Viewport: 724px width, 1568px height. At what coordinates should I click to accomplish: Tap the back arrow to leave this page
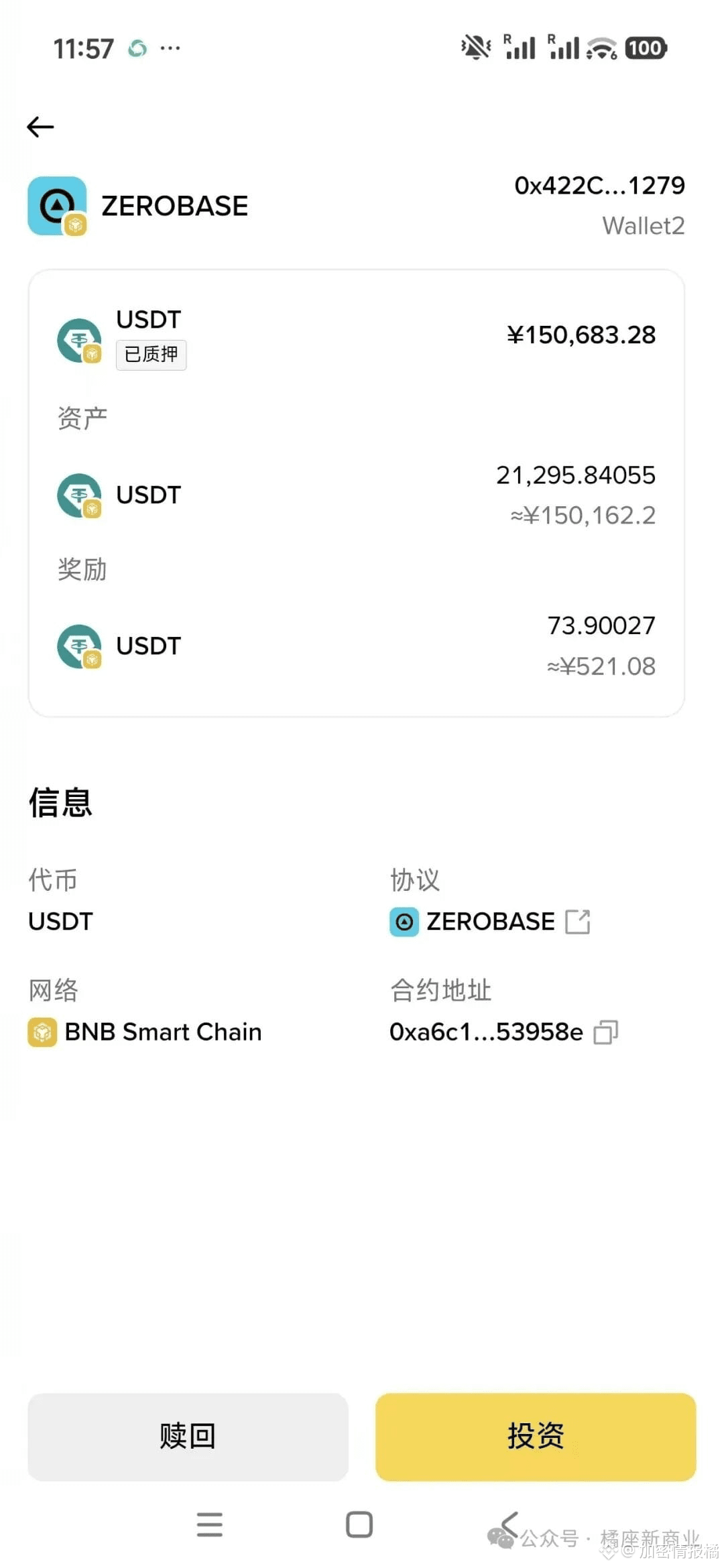(x=41, y=127)
